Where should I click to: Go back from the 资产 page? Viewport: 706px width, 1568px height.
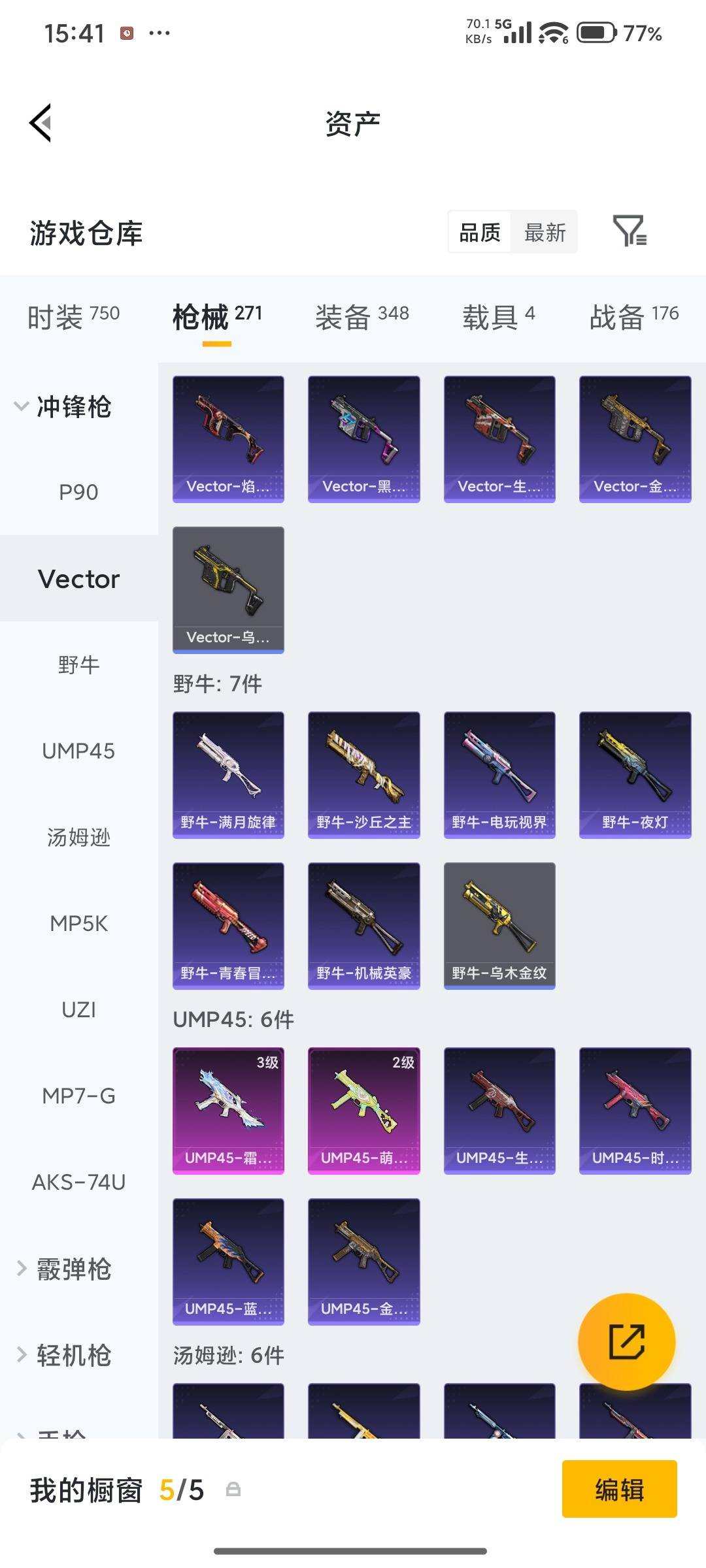tap(41, 123)
